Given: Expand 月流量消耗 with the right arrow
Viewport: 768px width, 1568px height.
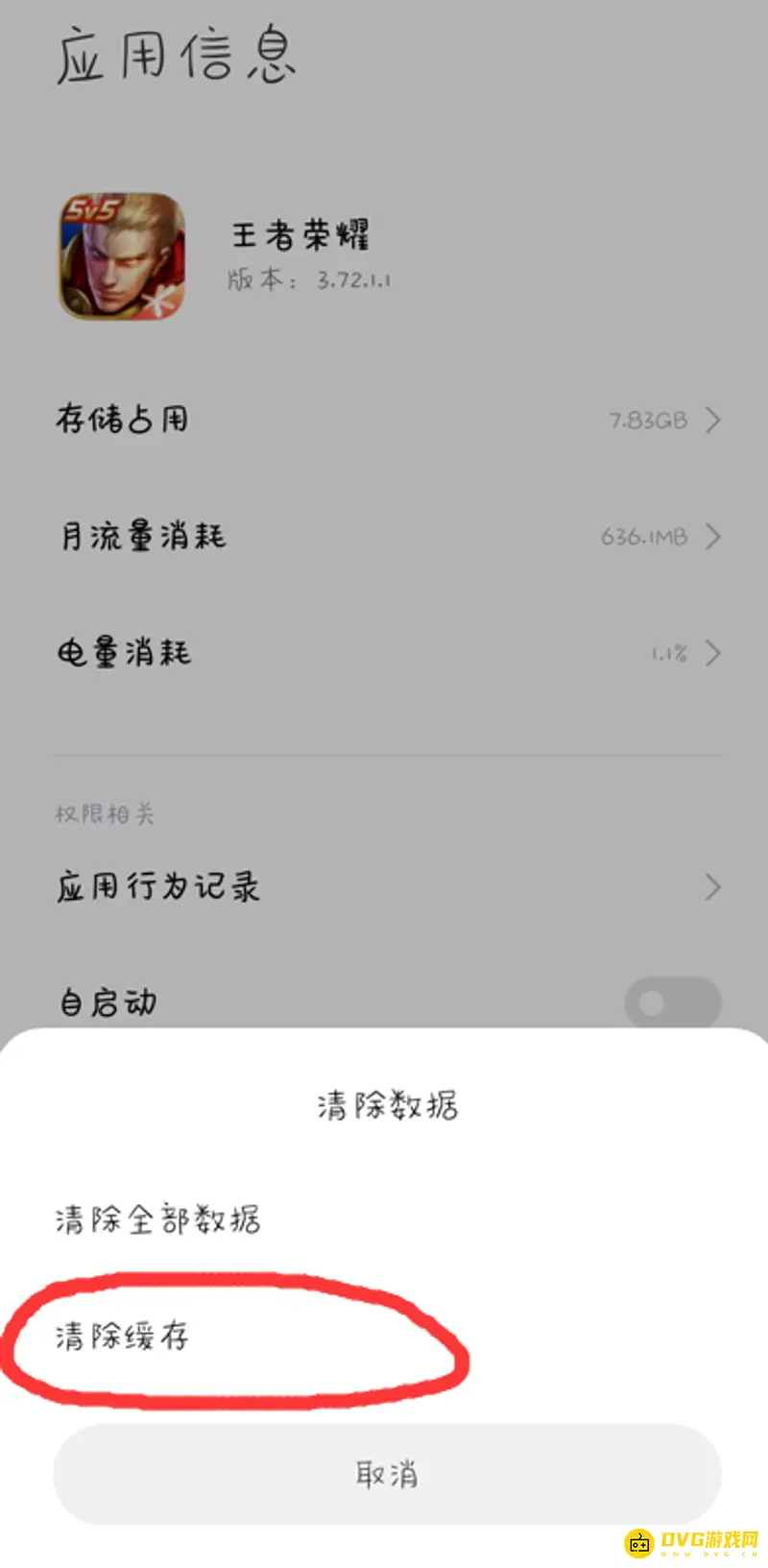Looking at the screenshot, I should tap(712, 537).
